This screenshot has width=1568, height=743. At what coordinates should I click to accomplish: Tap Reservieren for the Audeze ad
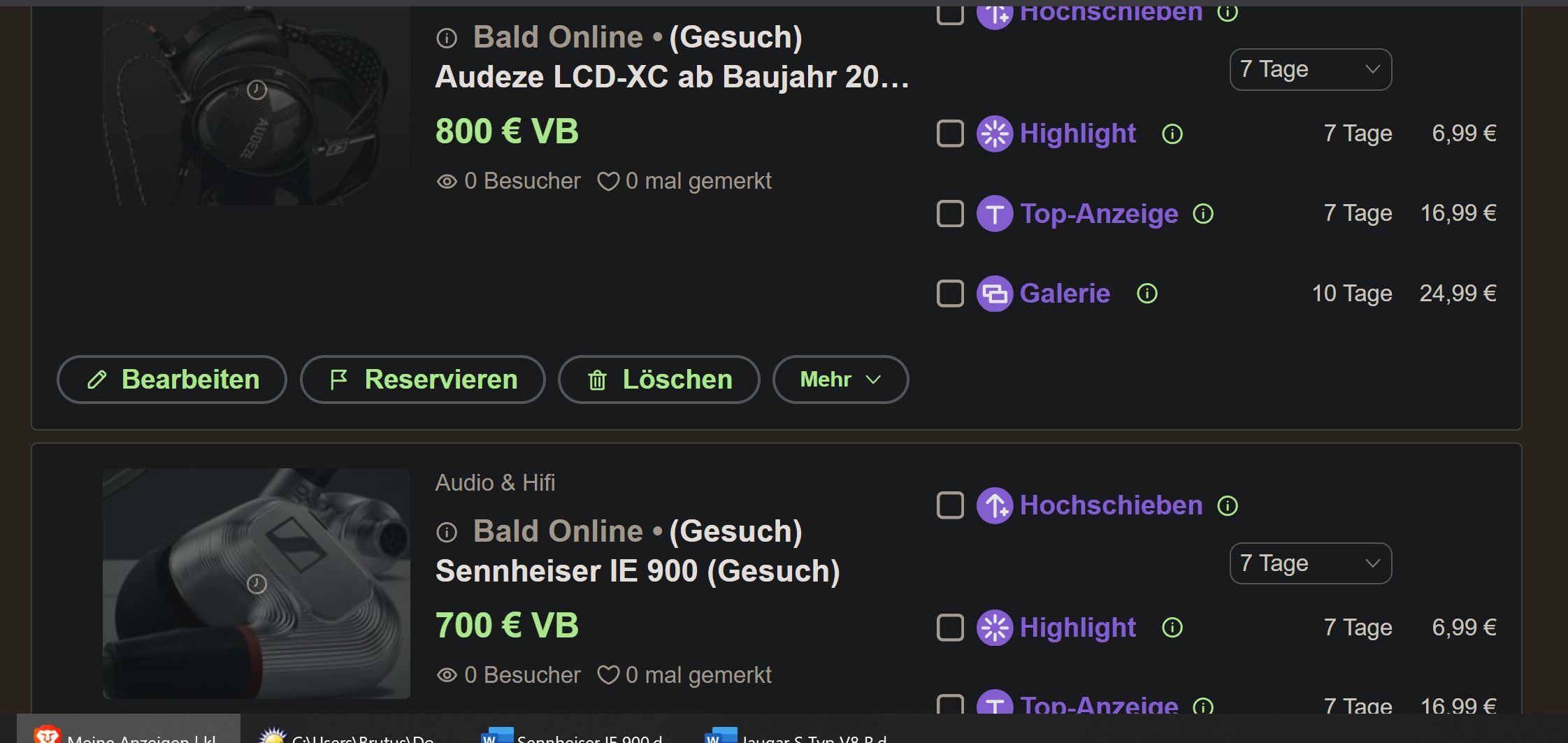422,380
